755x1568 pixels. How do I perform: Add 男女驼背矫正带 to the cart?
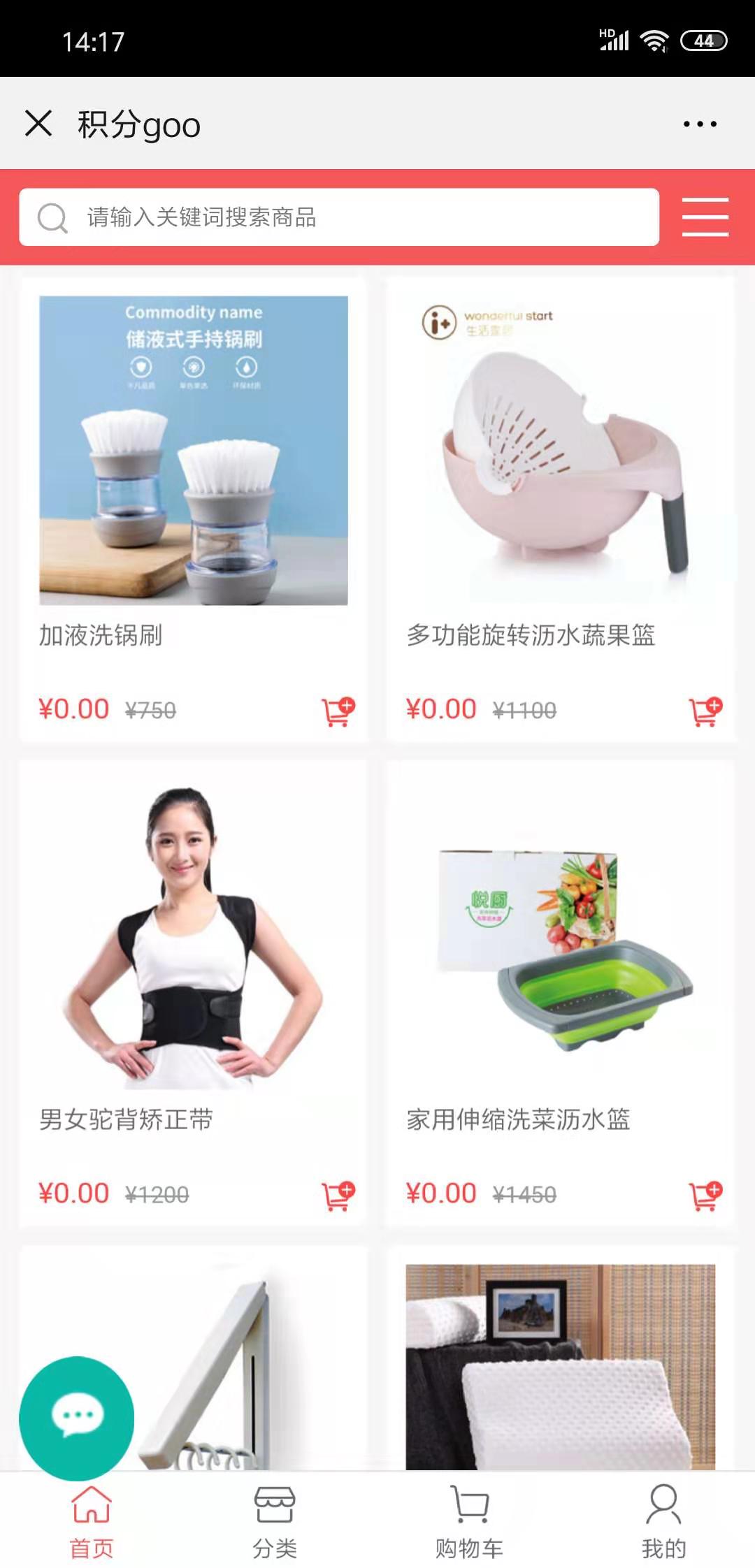click(x=338, y=1196)
